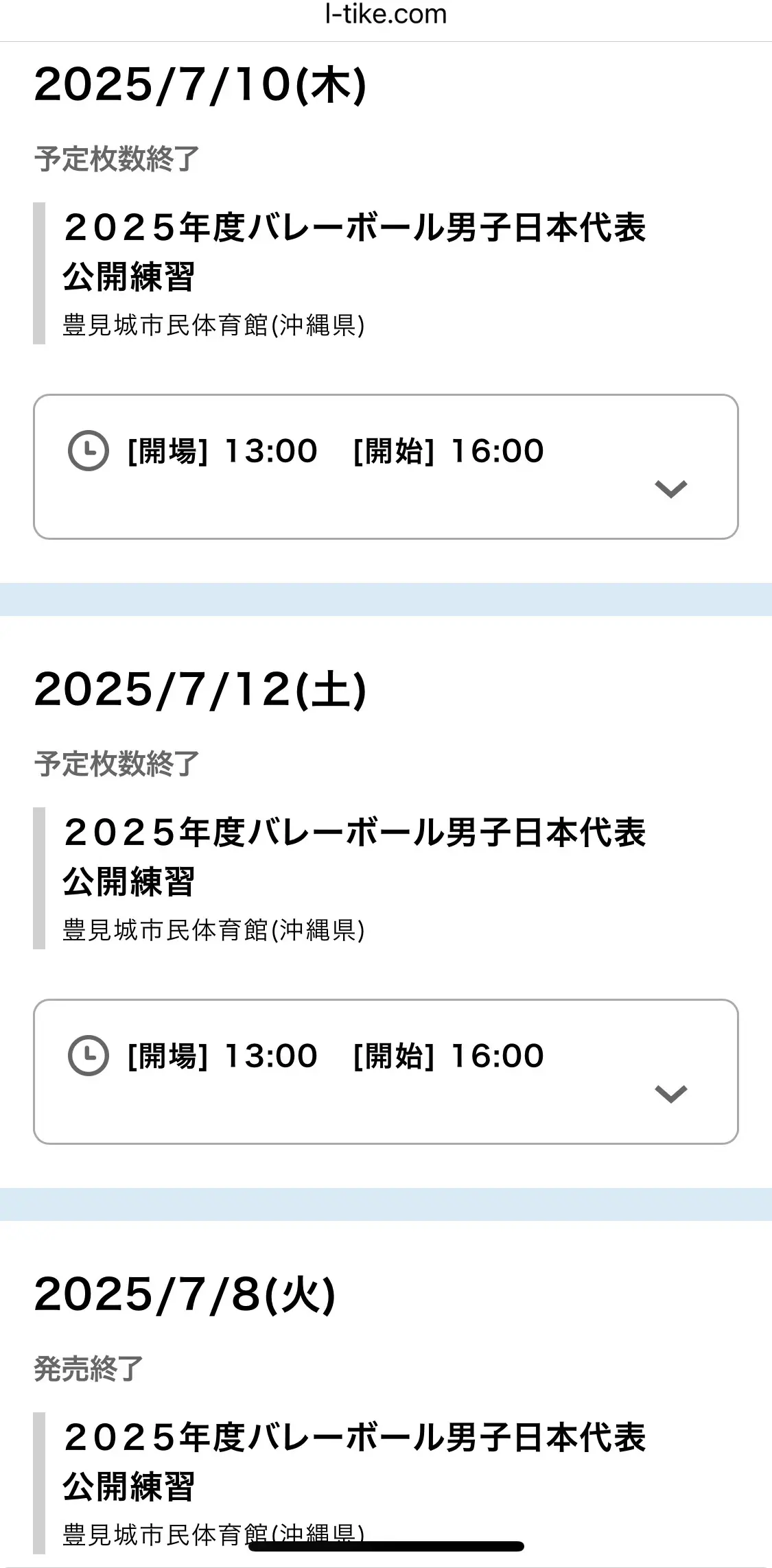Expand the time details for 2025/7/10
This screenshot has width=772, height=1568.
tap(670, 488)
